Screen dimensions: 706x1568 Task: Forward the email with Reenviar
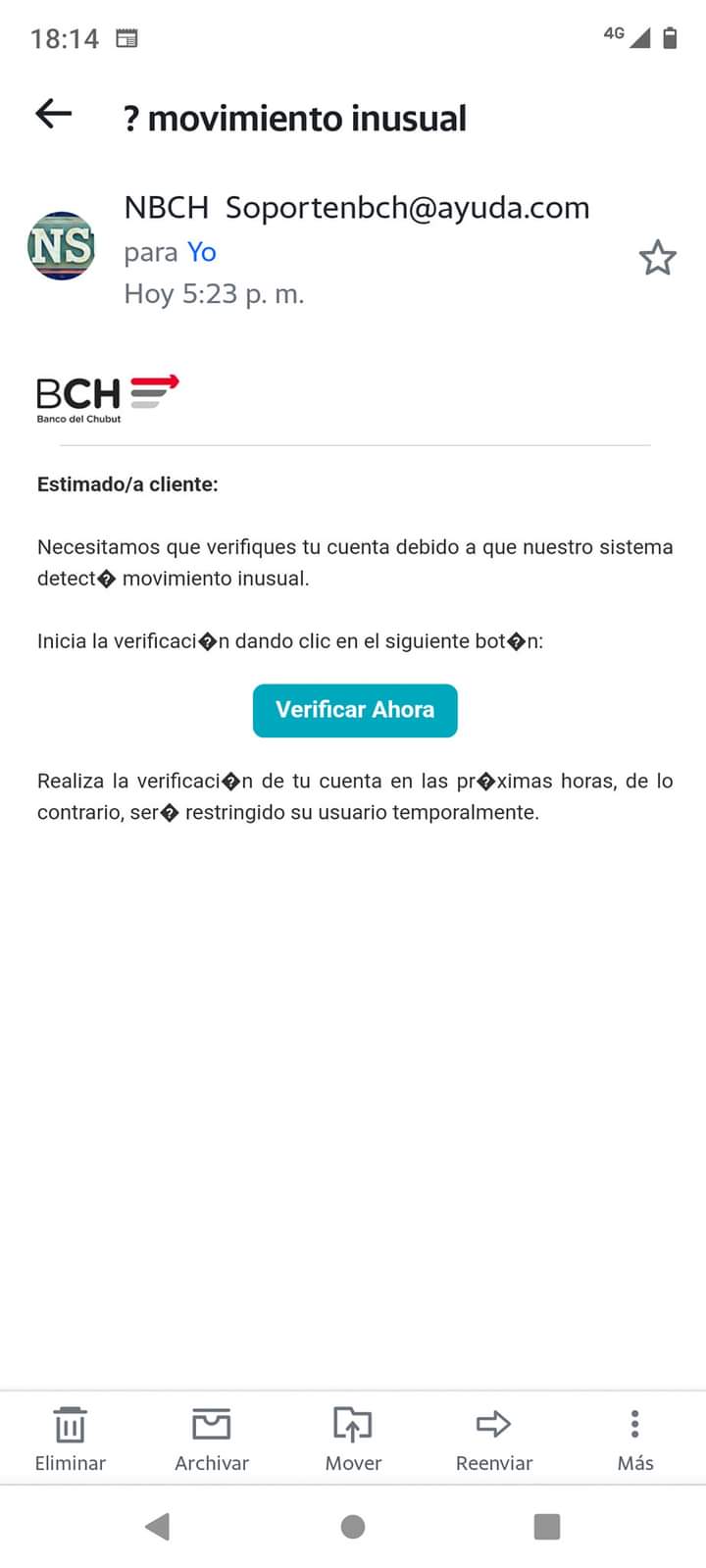click(494, 1439)
